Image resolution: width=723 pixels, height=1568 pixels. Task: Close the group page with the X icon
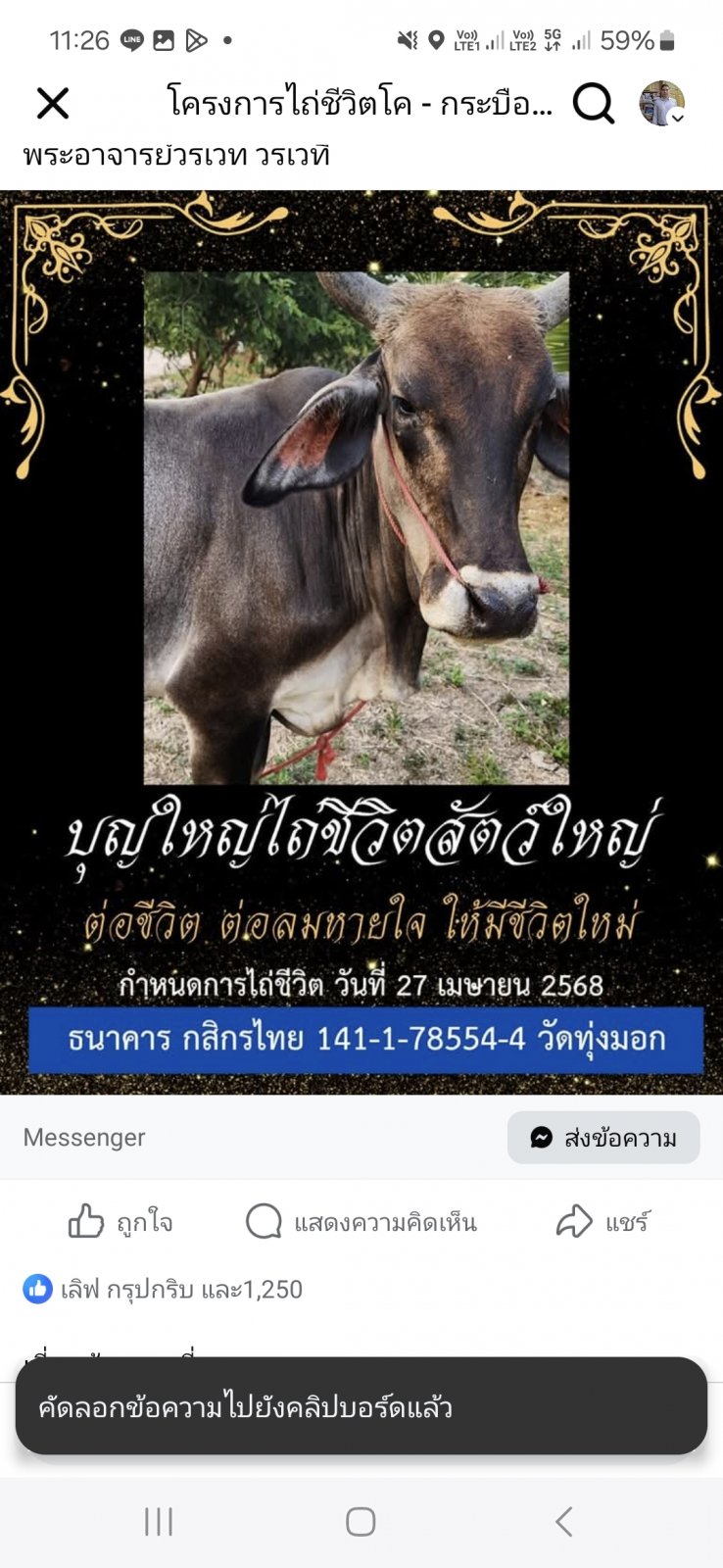click(x=53, y=103)
